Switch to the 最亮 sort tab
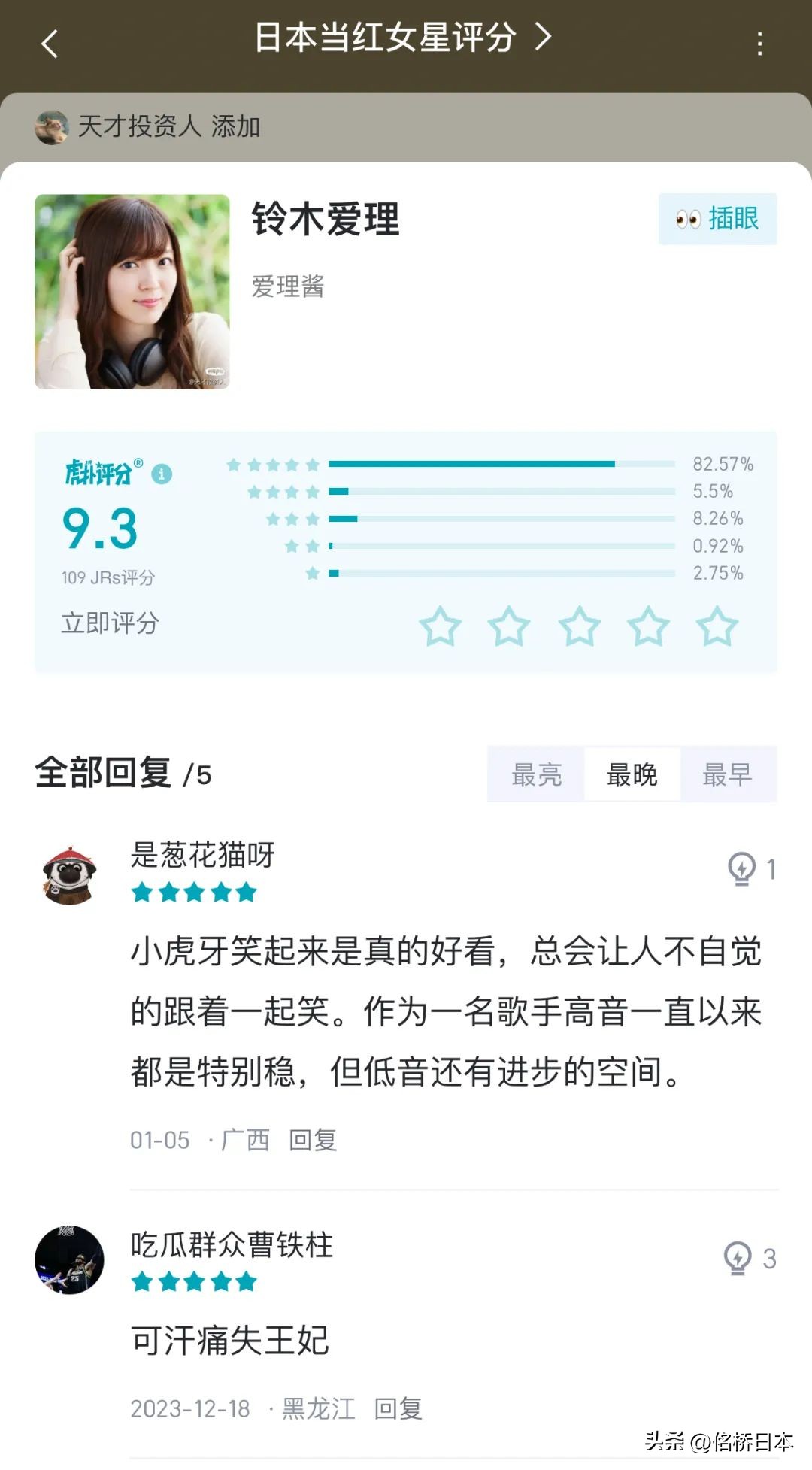The image size is (812, 1470). point(535,774)
